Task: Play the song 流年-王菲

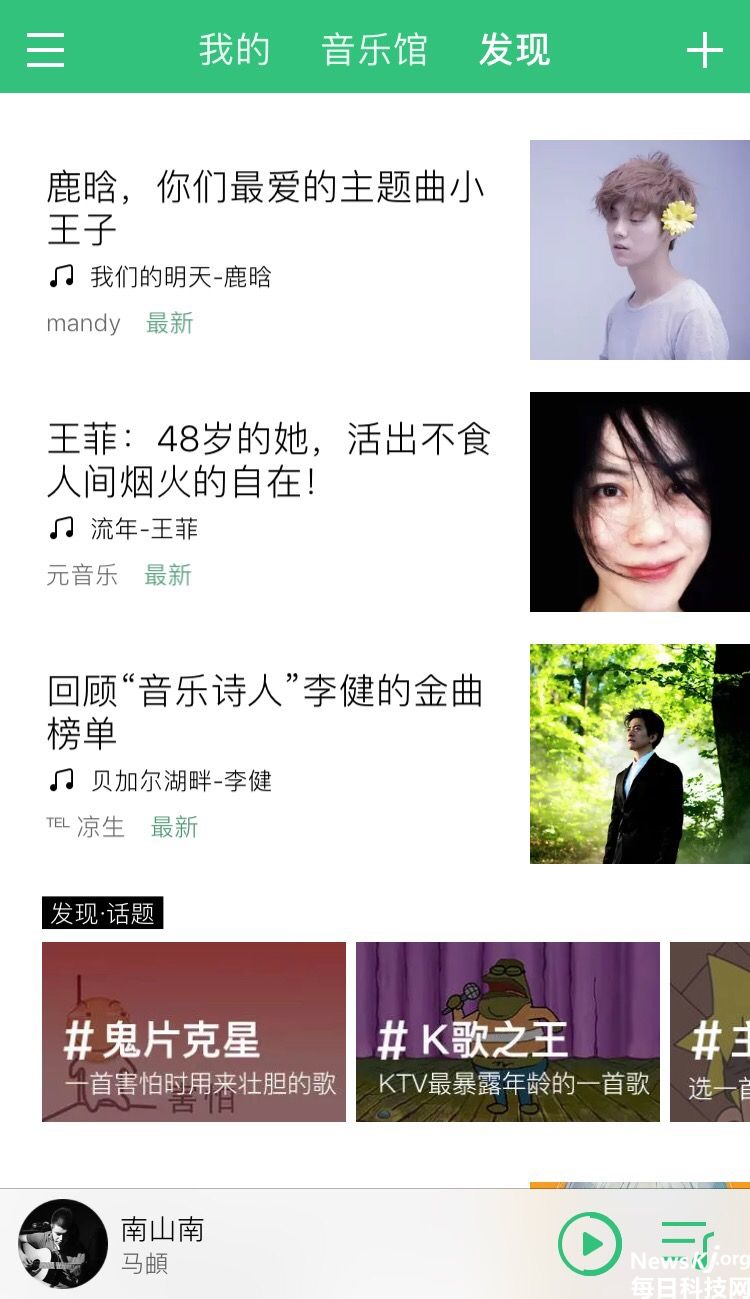Action: coord(143,529)
